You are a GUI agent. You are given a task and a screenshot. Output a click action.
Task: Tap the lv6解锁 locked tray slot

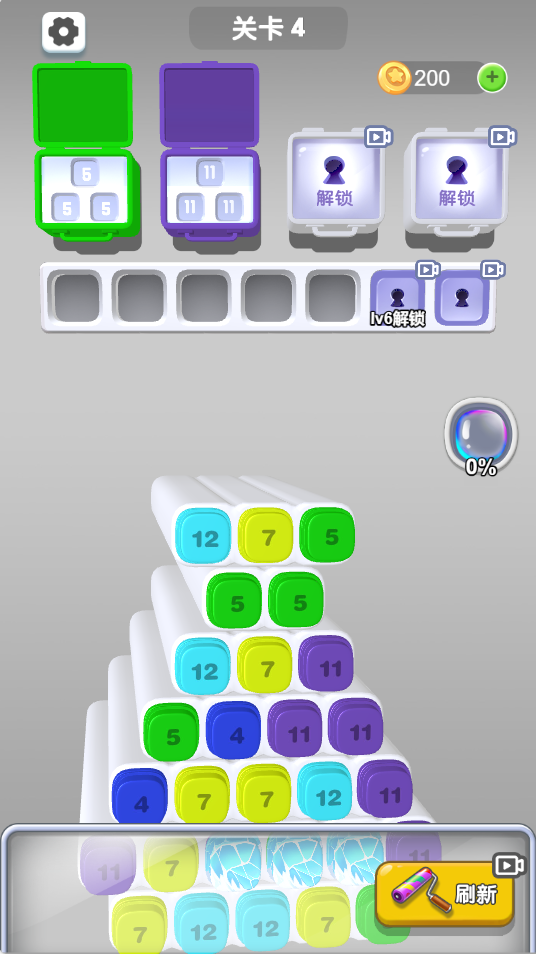coord(398,298)
